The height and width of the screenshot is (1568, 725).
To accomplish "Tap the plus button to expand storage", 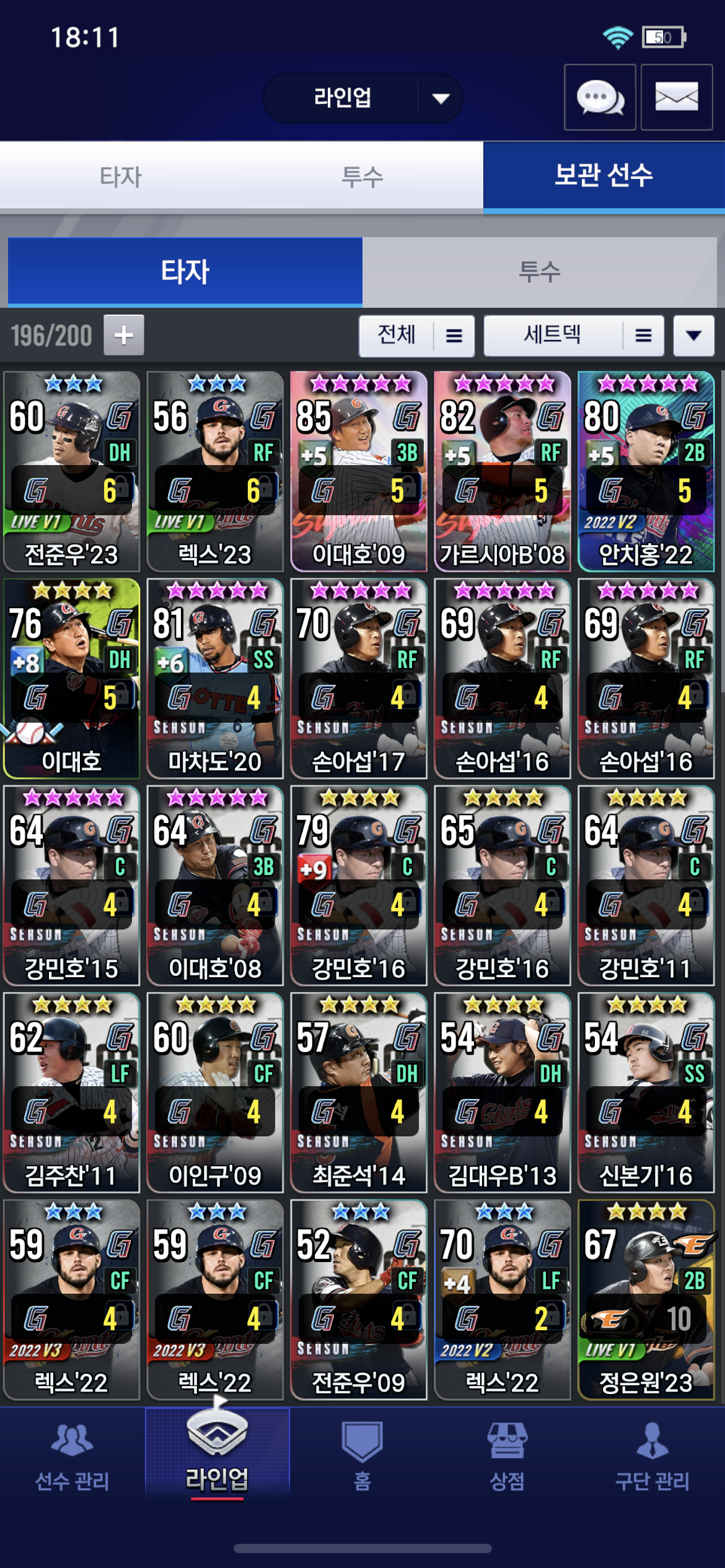I will [x=124, y=335].
